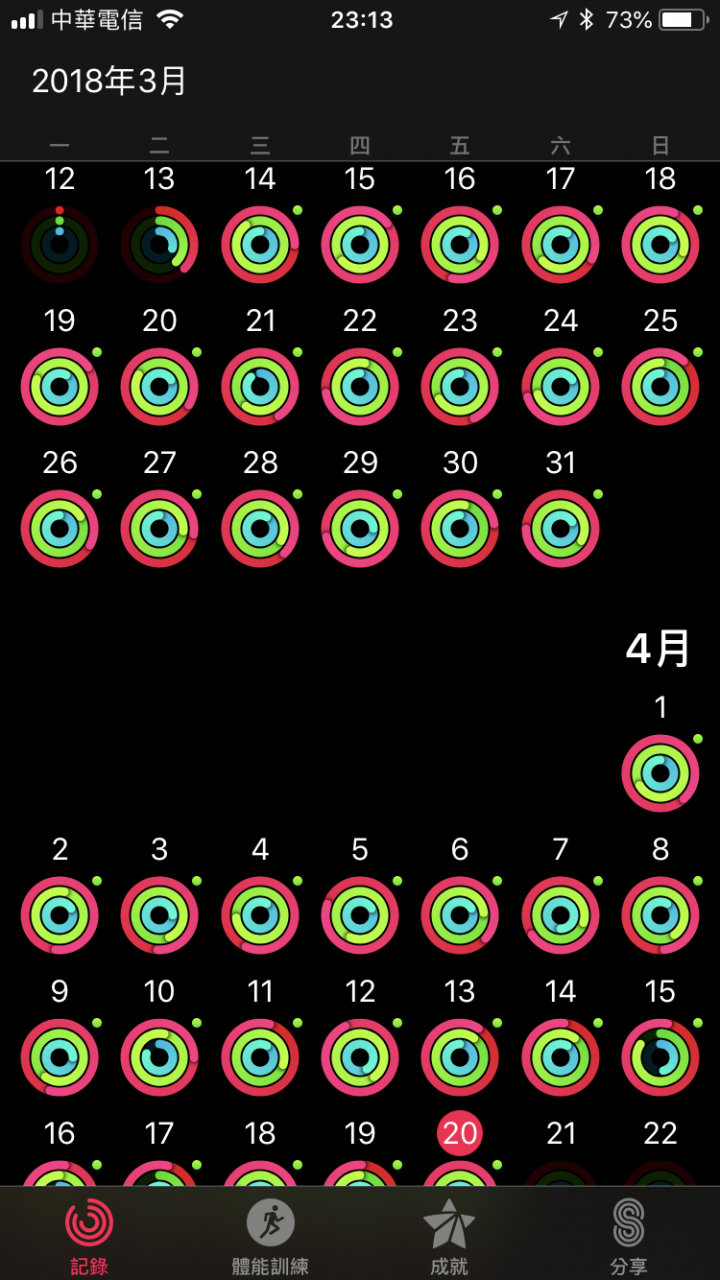Image resolution: width=720 pixels, height=1280 pixels.
Task: View March 28 activity rings
Action: click(x=260, y=529)
